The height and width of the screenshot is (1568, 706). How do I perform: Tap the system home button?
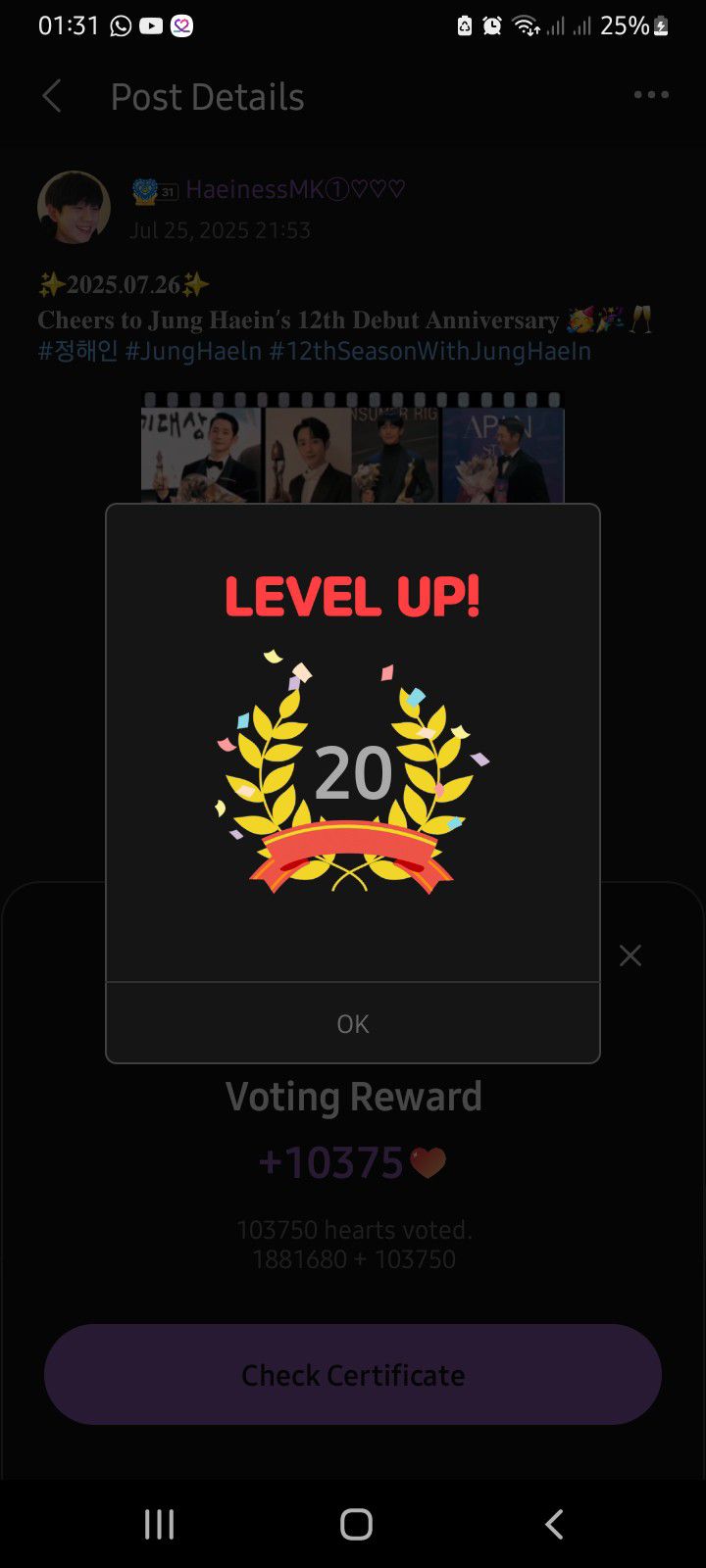coord(356,1524)
